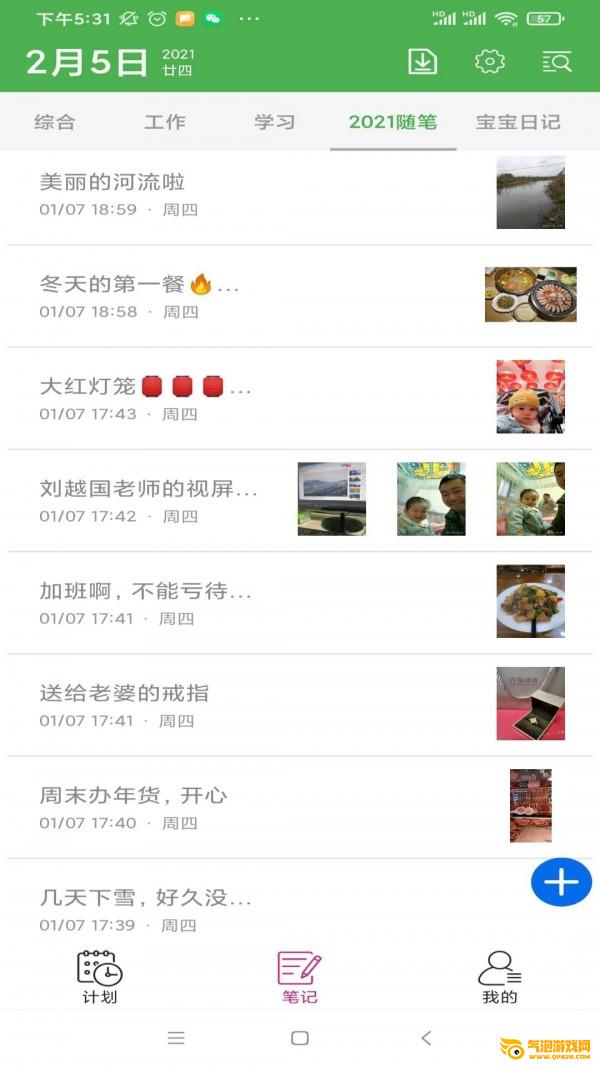This screenshot has height=1067, width=600.
Task: Open the note 美丽的河流啦
Action: point(112,183)
